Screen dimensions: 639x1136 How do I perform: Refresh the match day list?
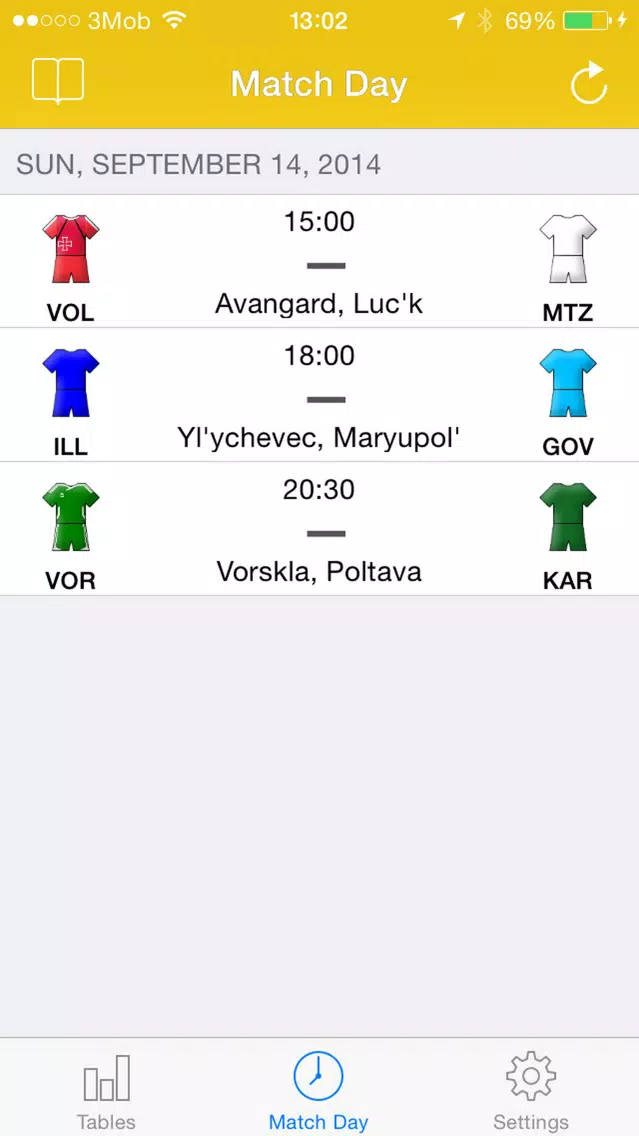click(588, 84)
